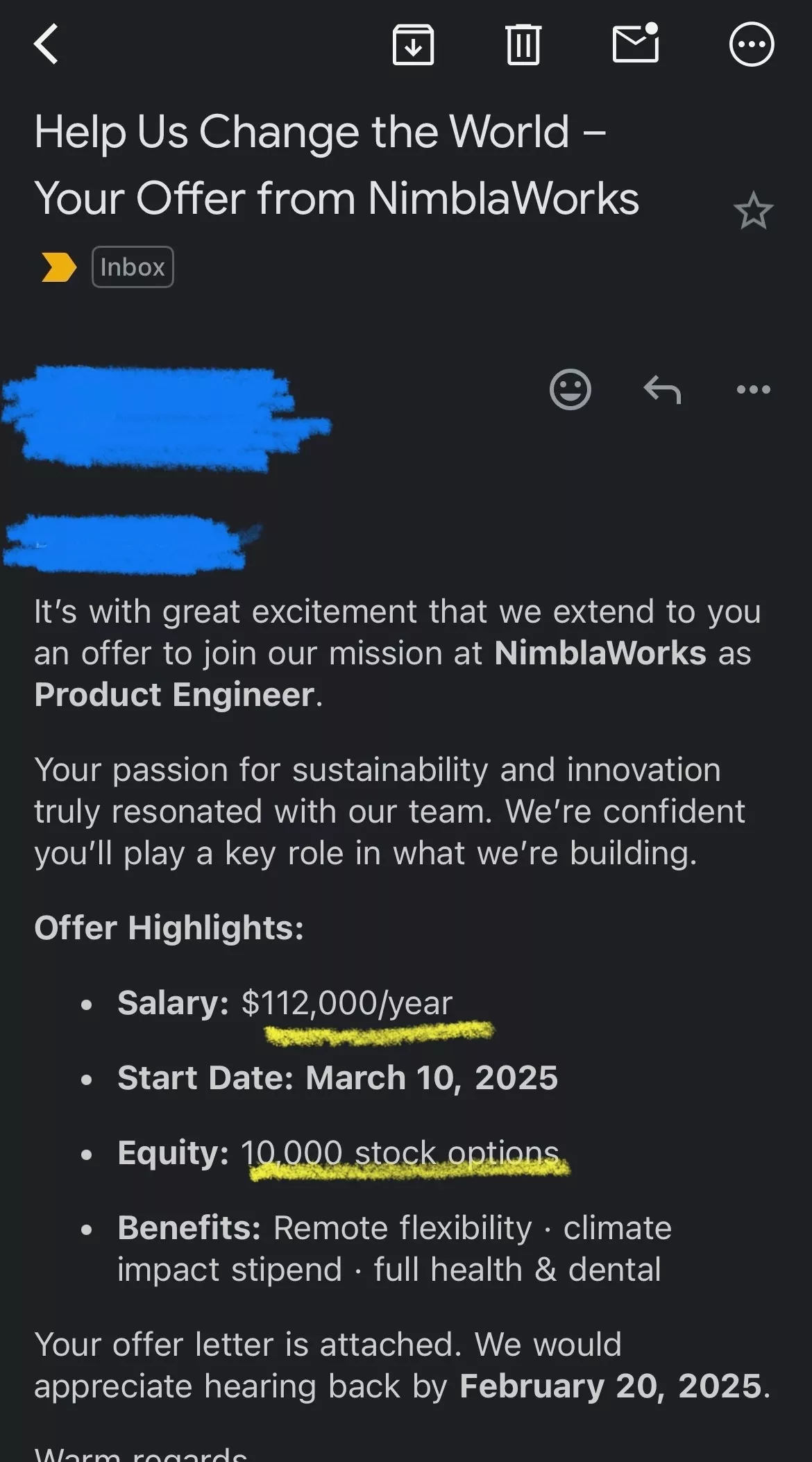
Task: Go back to the inbox list
Action: click(x=46, y=44)
